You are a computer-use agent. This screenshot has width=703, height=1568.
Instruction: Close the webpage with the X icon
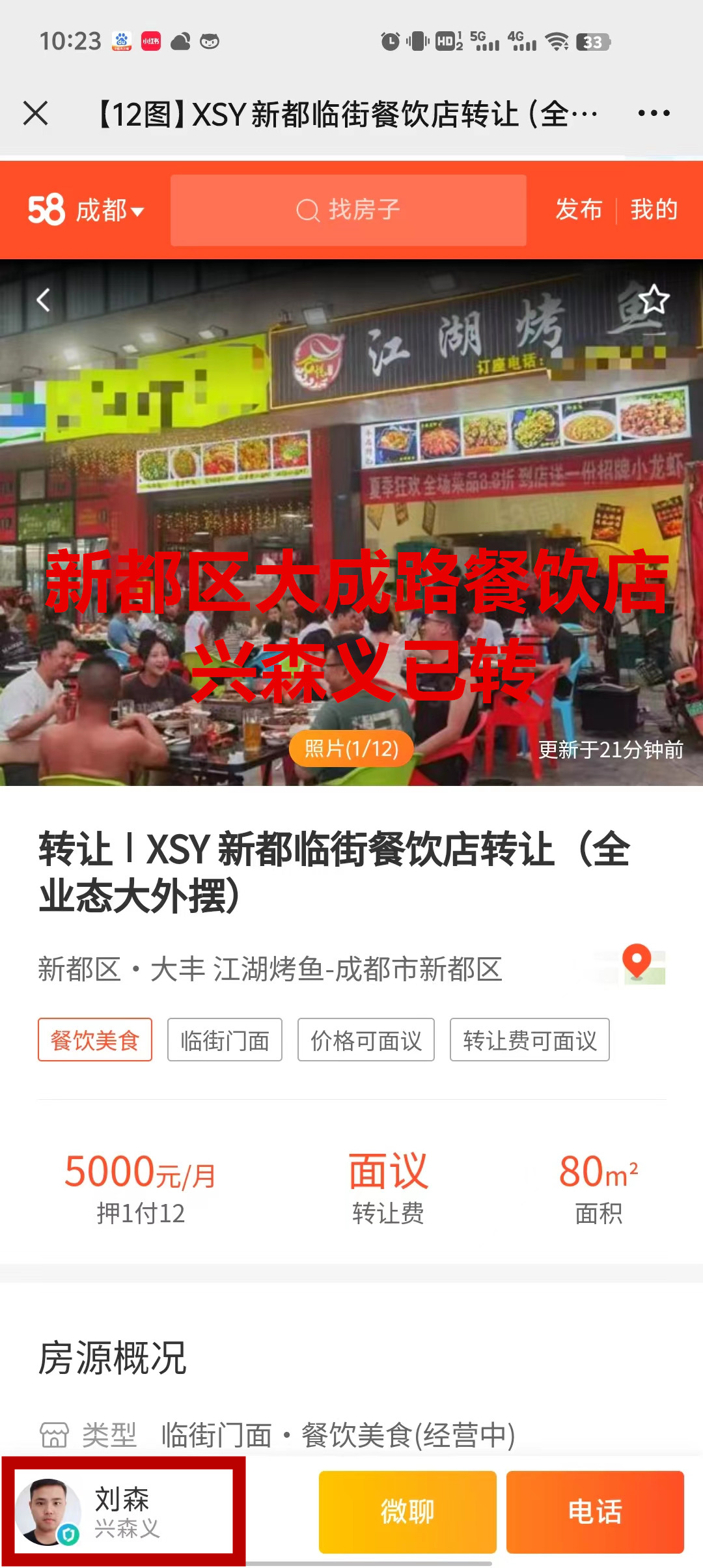click(36, 113)
